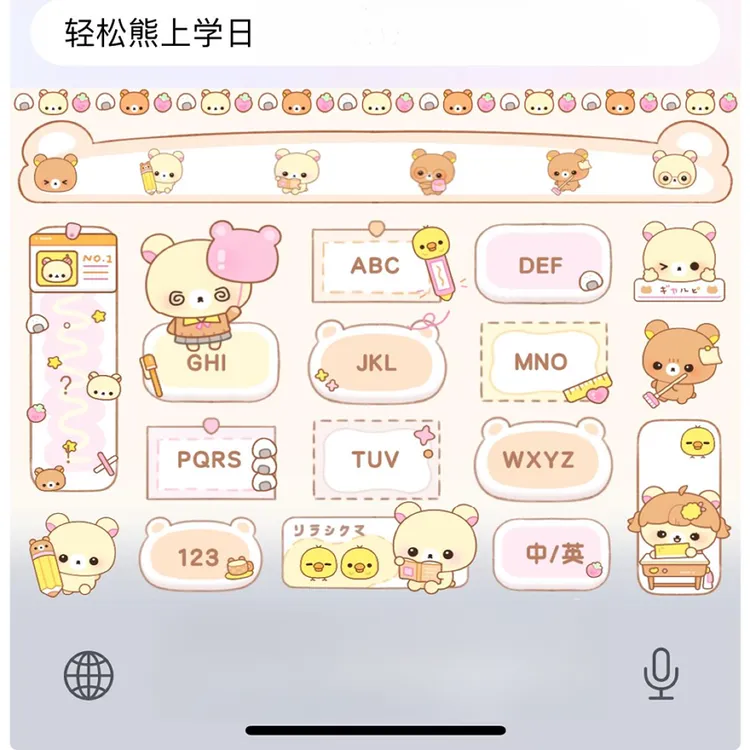Toggle the 中/英 language key
Viewport: 750px width, 750px height.
551,554
